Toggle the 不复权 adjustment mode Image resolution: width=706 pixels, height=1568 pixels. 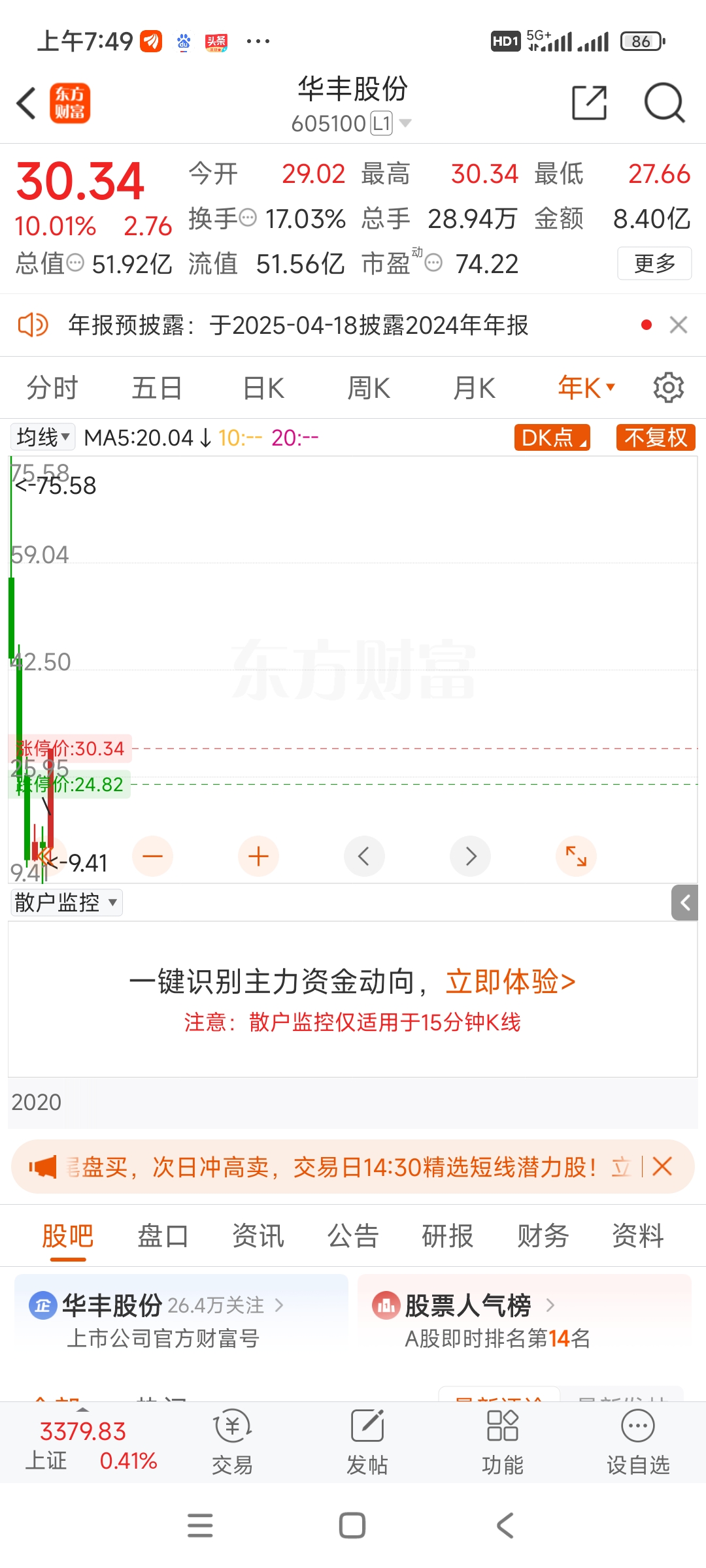(x=654, y=438)
